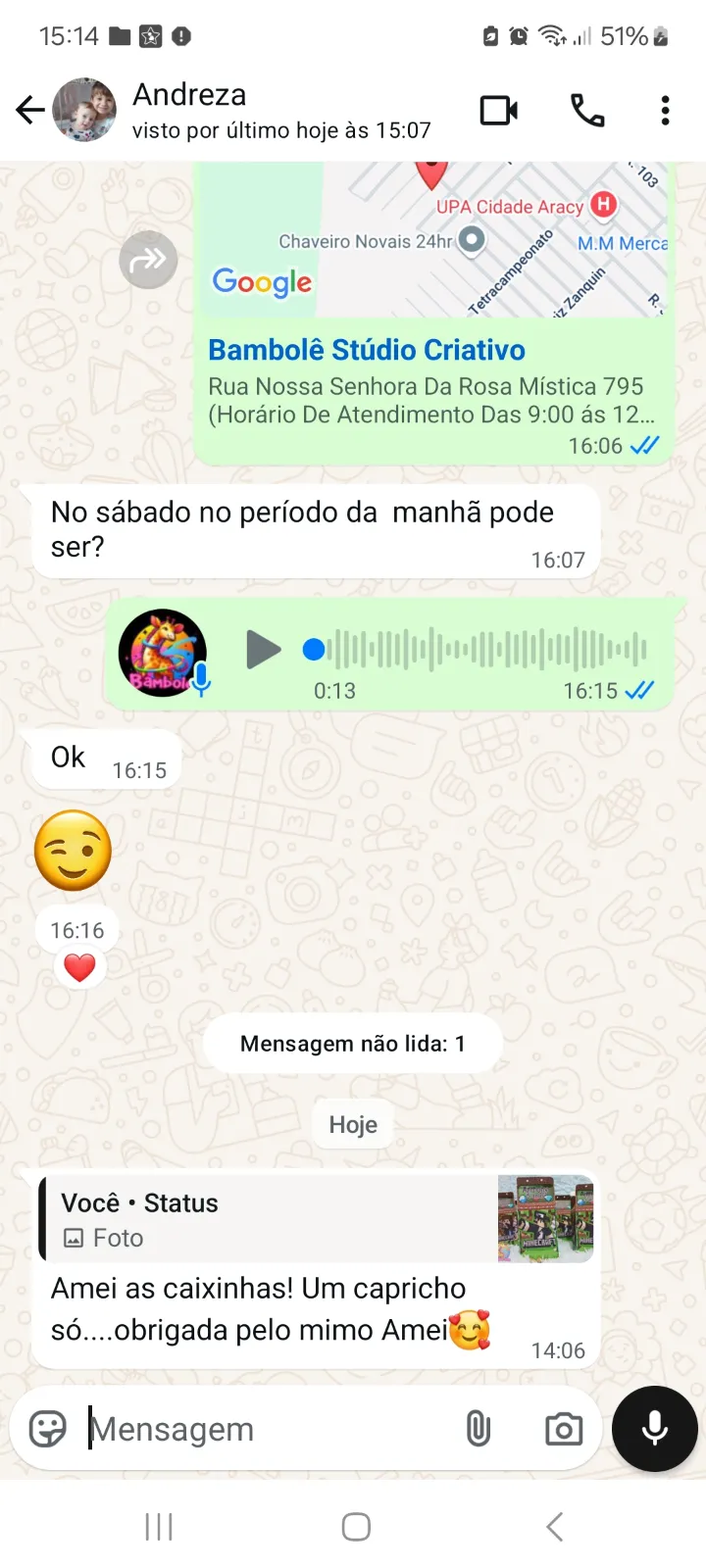Image resolution: width=706 pixels, height=1568 pixels.
Task: View the heart reaction on the emoji
Action: pos(79,968)
